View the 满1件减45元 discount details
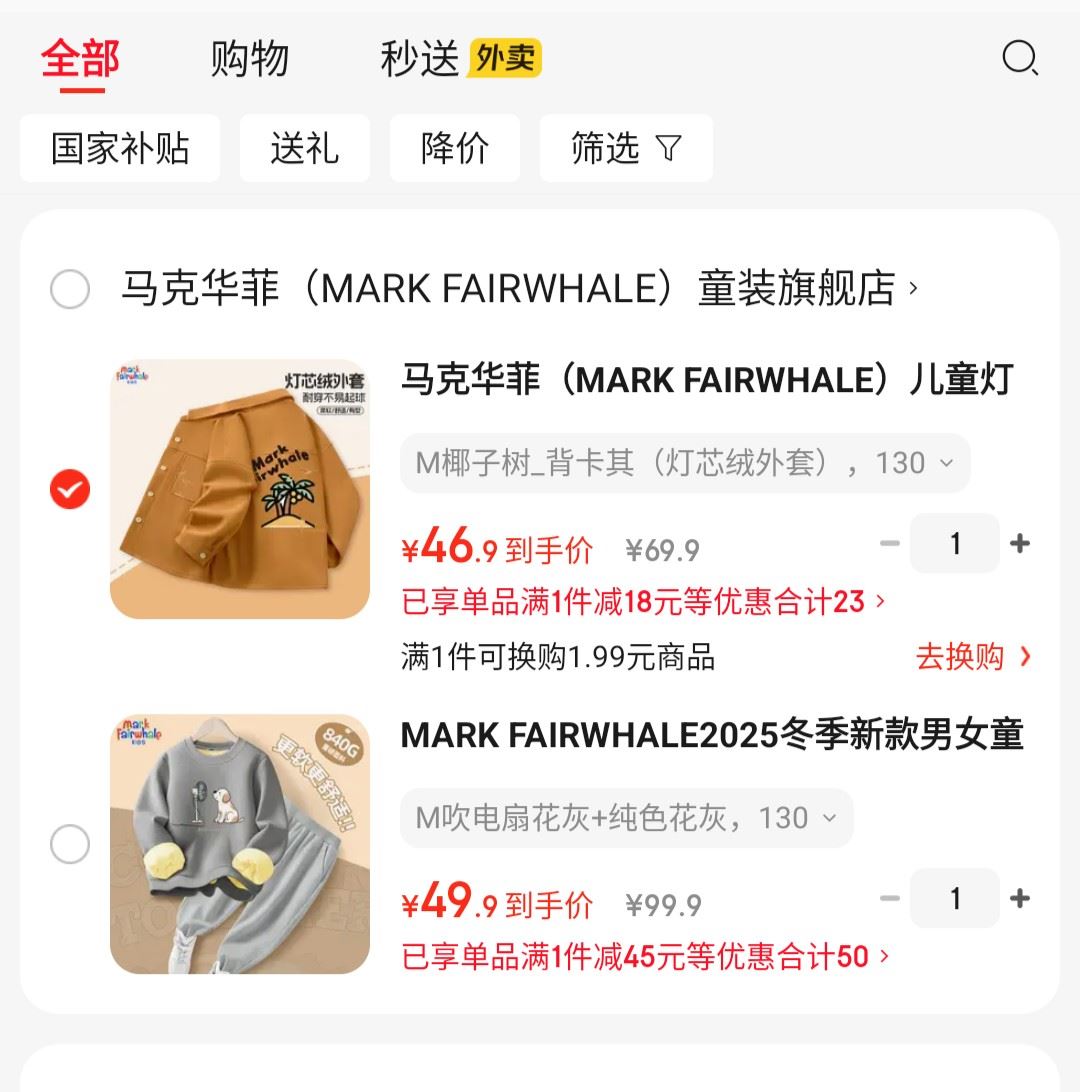This screenshot has width=1080, height=1092. click(645, 956)
